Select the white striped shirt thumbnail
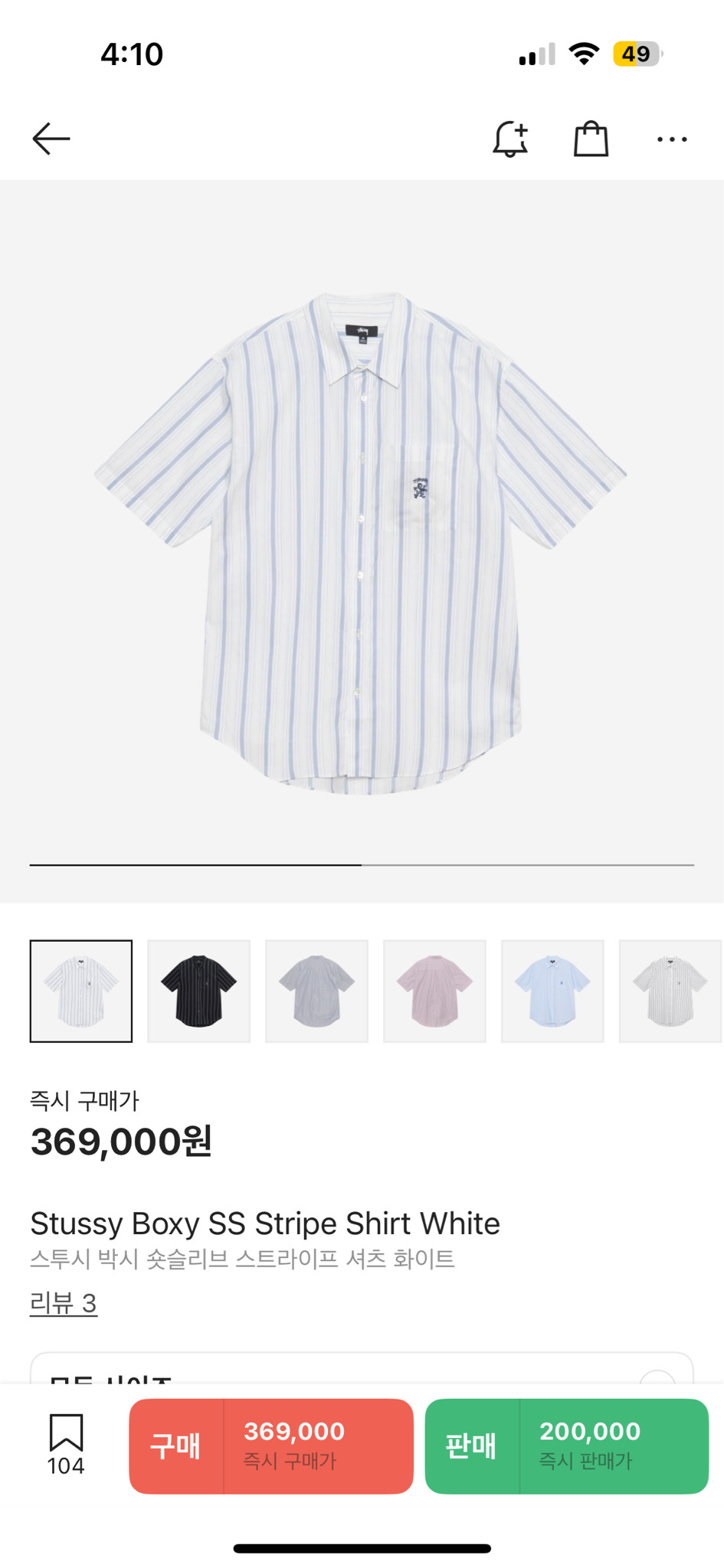 [x=81, y=991]
